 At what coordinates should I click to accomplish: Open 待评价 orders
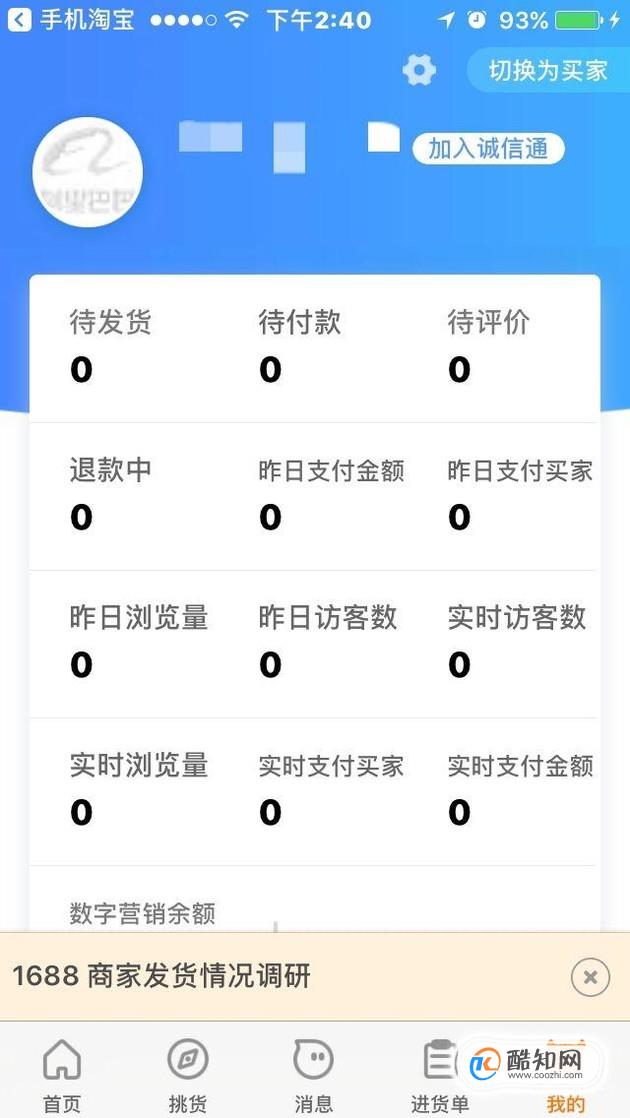pyautogui.click(x=489, y=347)
